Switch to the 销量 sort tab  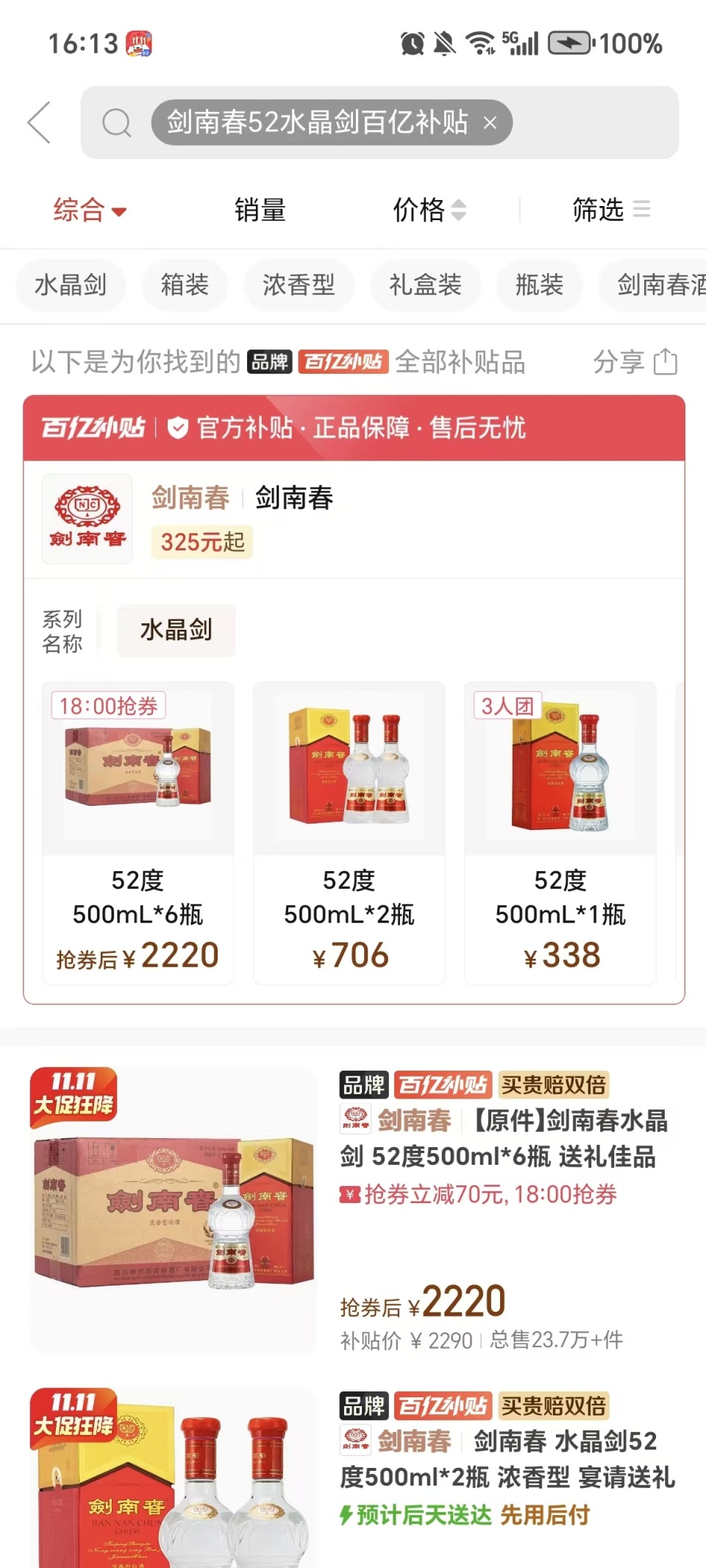click(x=261, y=210)
